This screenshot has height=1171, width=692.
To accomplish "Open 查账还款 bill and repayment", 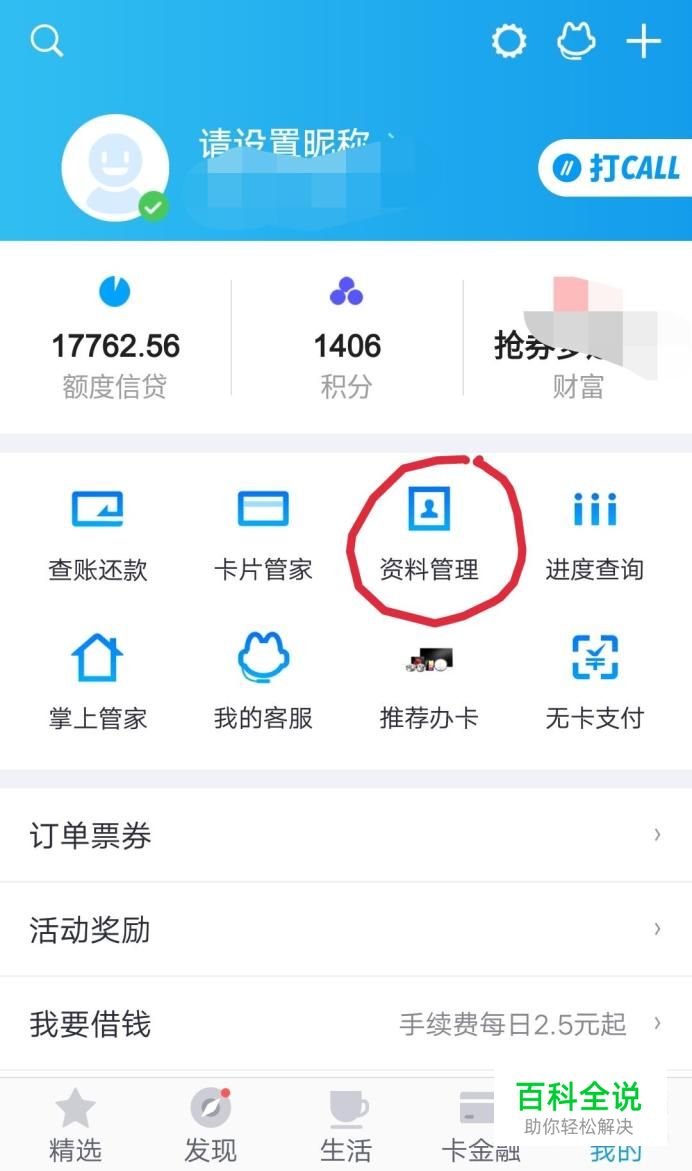I will 98,535.
